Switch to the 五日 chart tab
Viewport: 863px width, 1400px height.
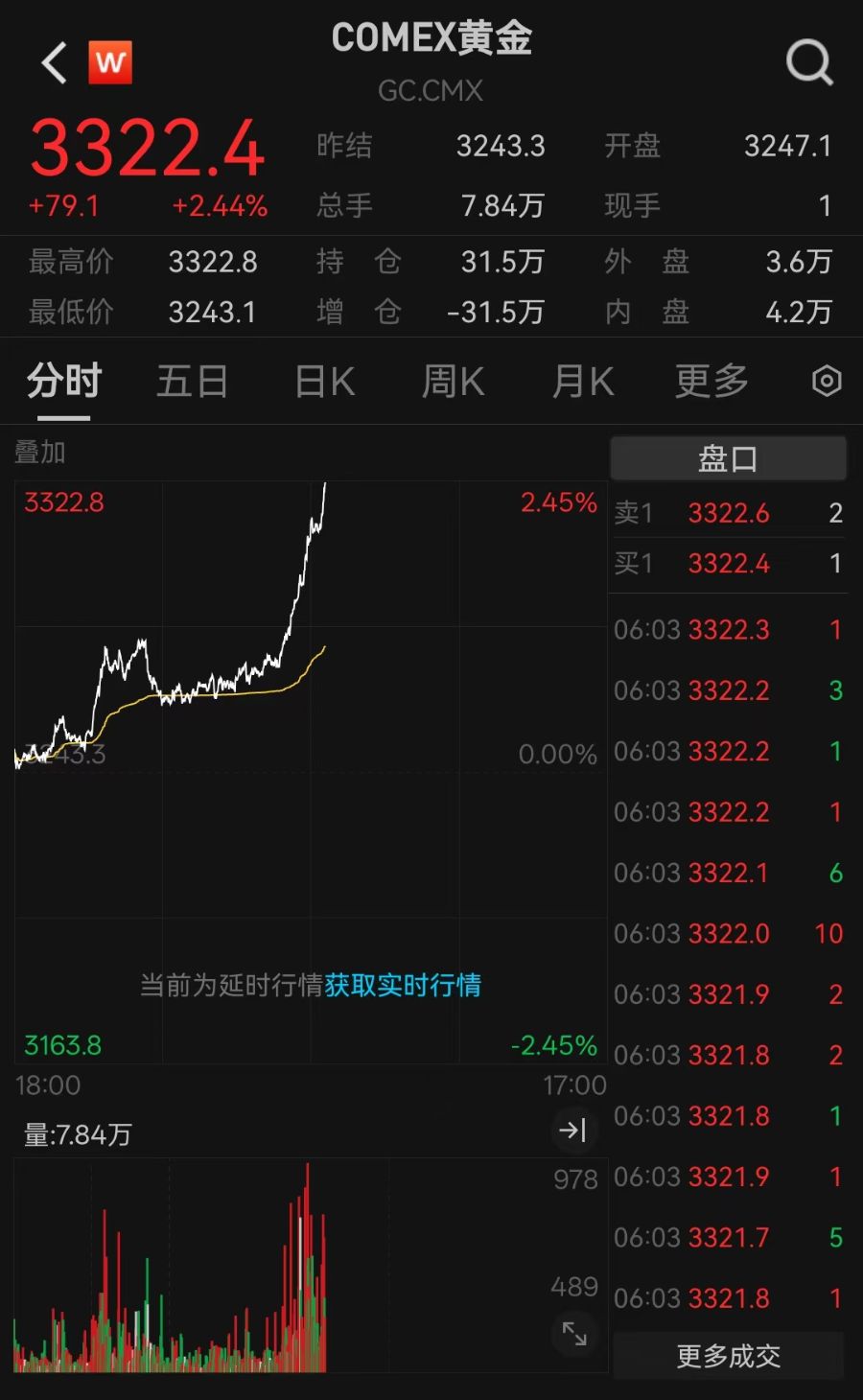tap(192, 382)
